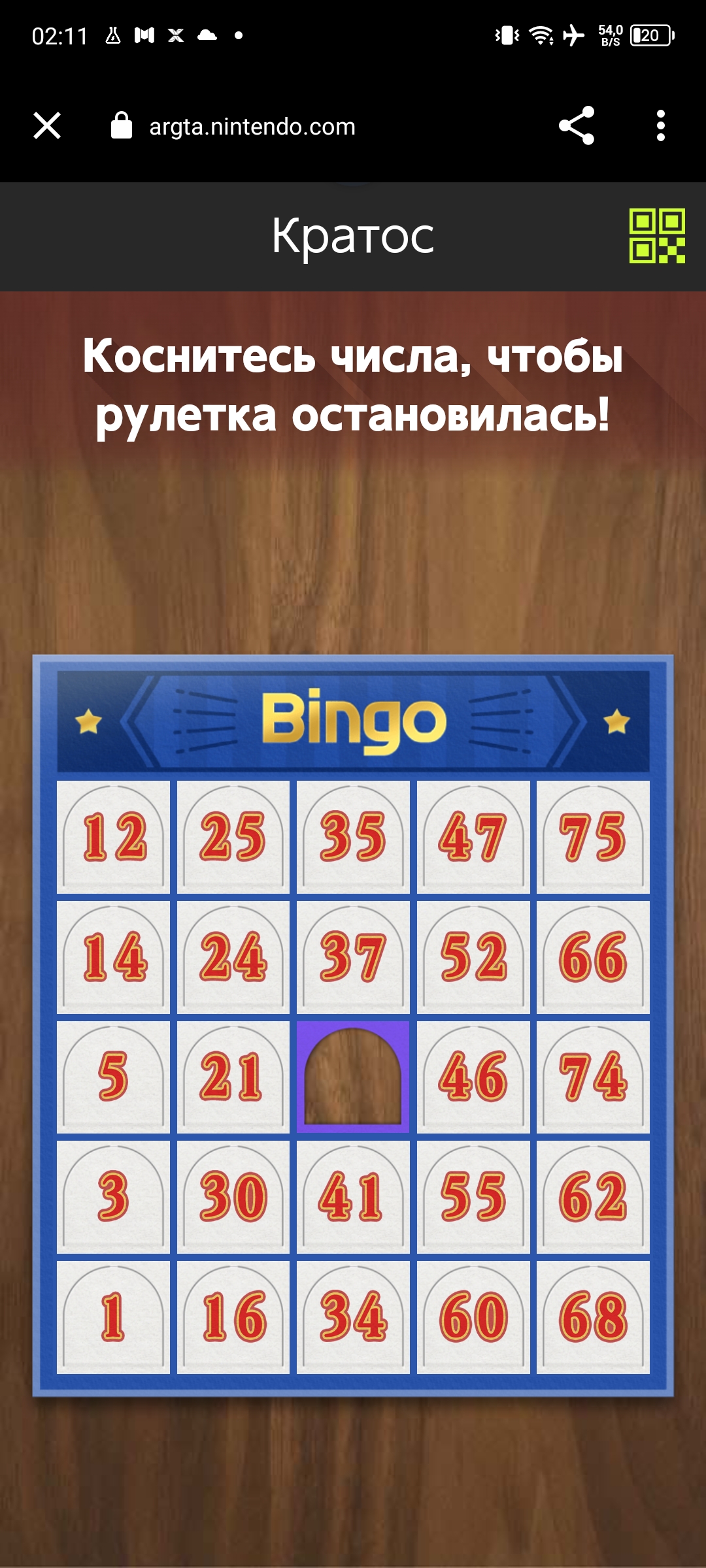Open the browser overflow menu
The height and width of the screenshot is (1568, 706).
point(661,125)
